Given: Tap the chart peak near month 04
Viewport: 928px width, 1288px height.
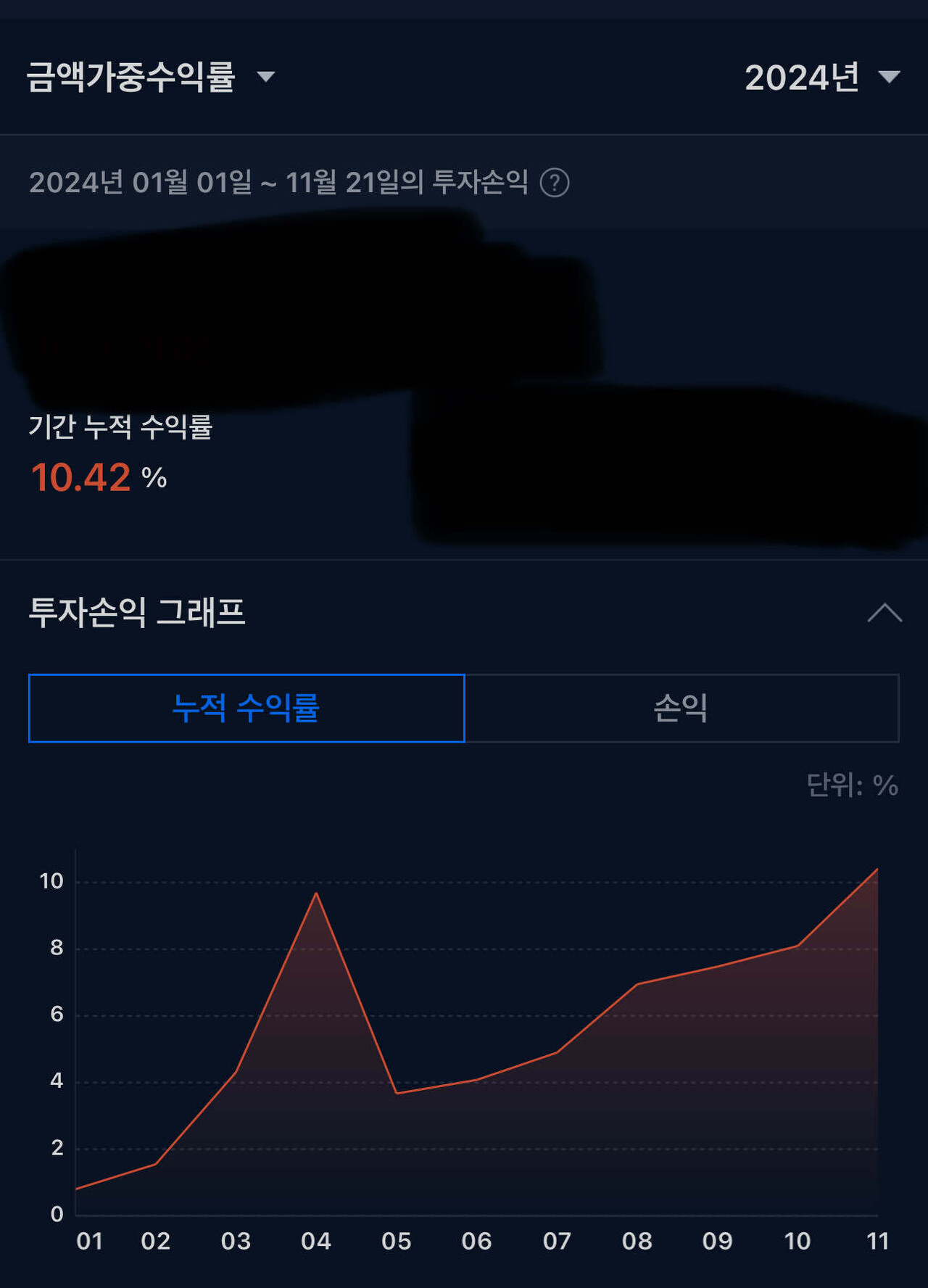Looking at the screenshot, I should click(x=317, y=894).
